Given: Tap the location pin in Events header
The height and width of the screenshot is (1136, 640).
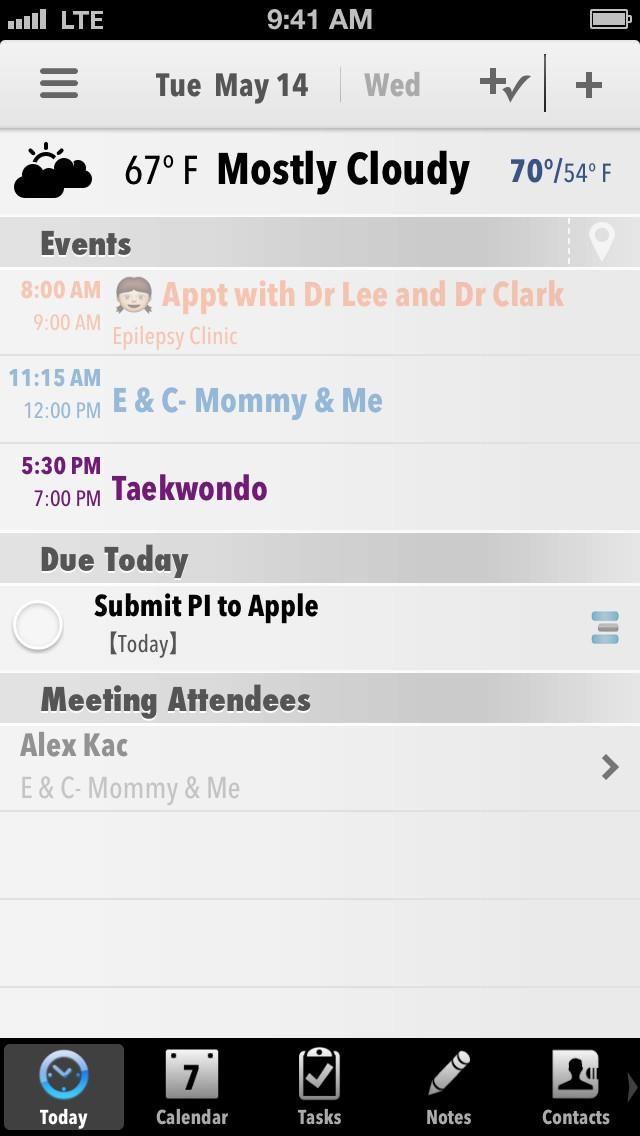Looking at the screenshot, I should 601,242.
